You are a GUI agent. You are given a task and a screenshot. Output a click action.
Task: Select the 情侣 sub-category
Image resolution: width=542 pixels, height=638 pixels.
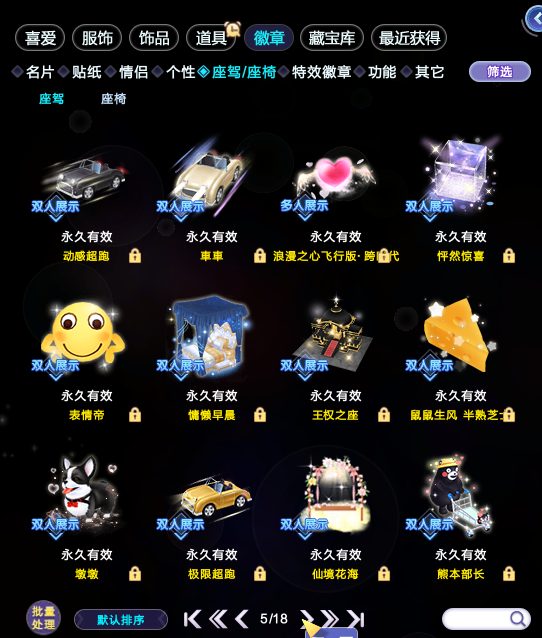(133, 72)
